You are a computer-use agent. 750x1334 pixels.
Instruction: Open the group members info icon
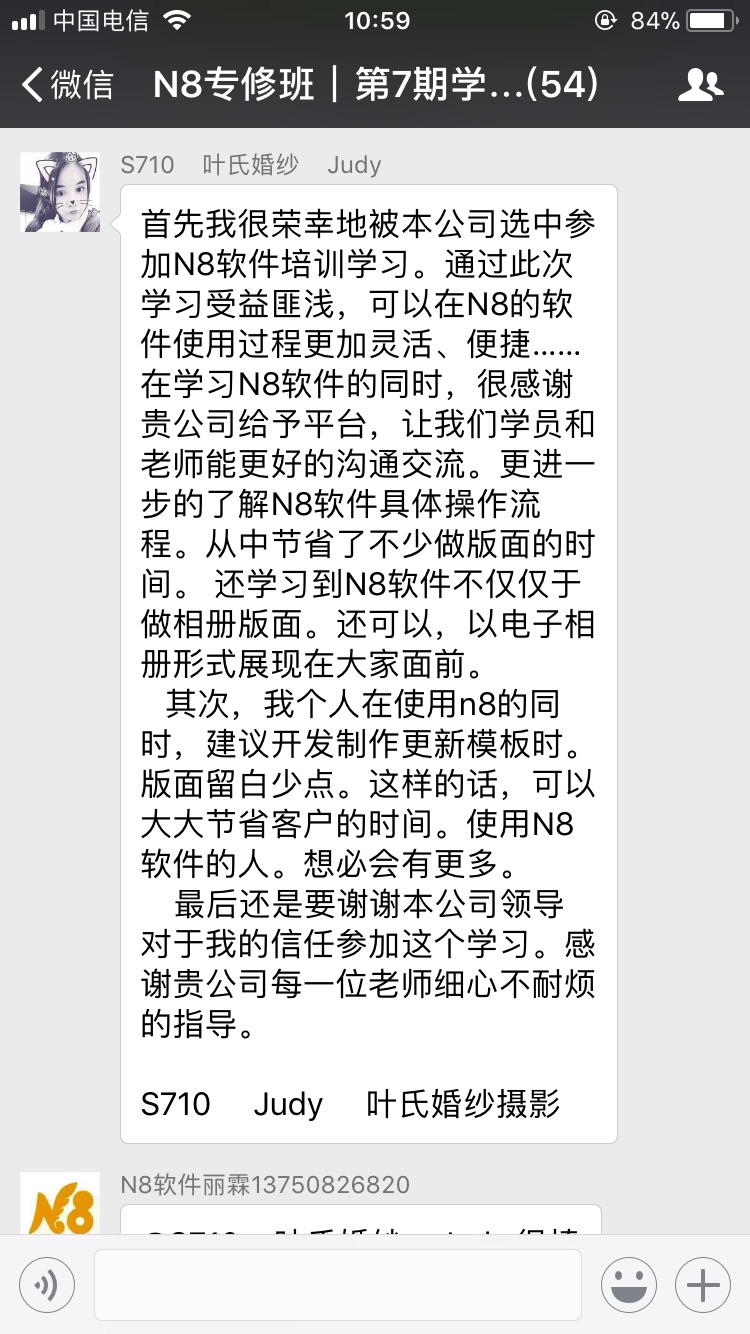700,85
